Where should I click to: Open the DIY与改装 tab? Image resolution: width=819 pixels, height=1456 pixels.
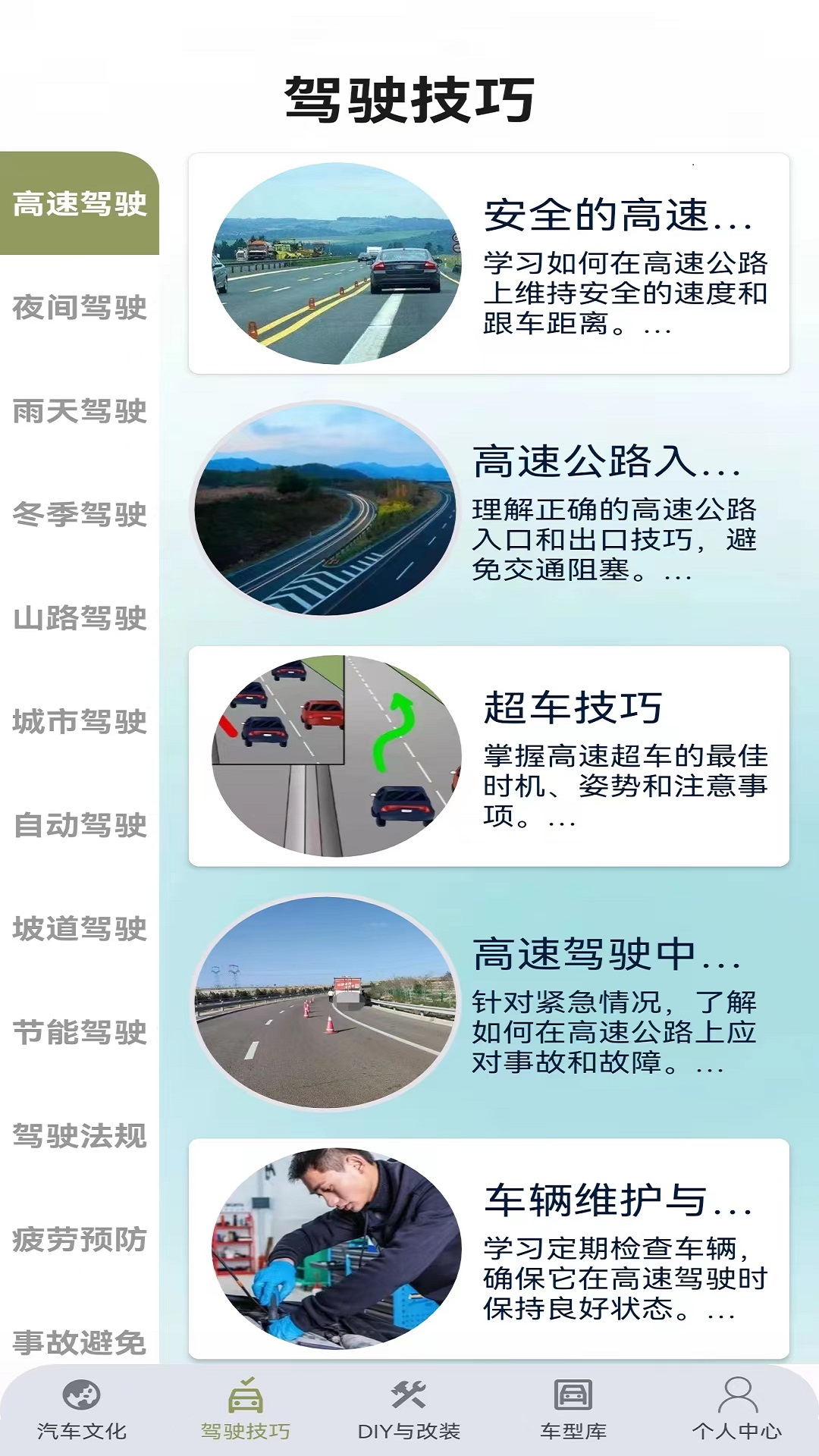click(x=409, y=1410)
